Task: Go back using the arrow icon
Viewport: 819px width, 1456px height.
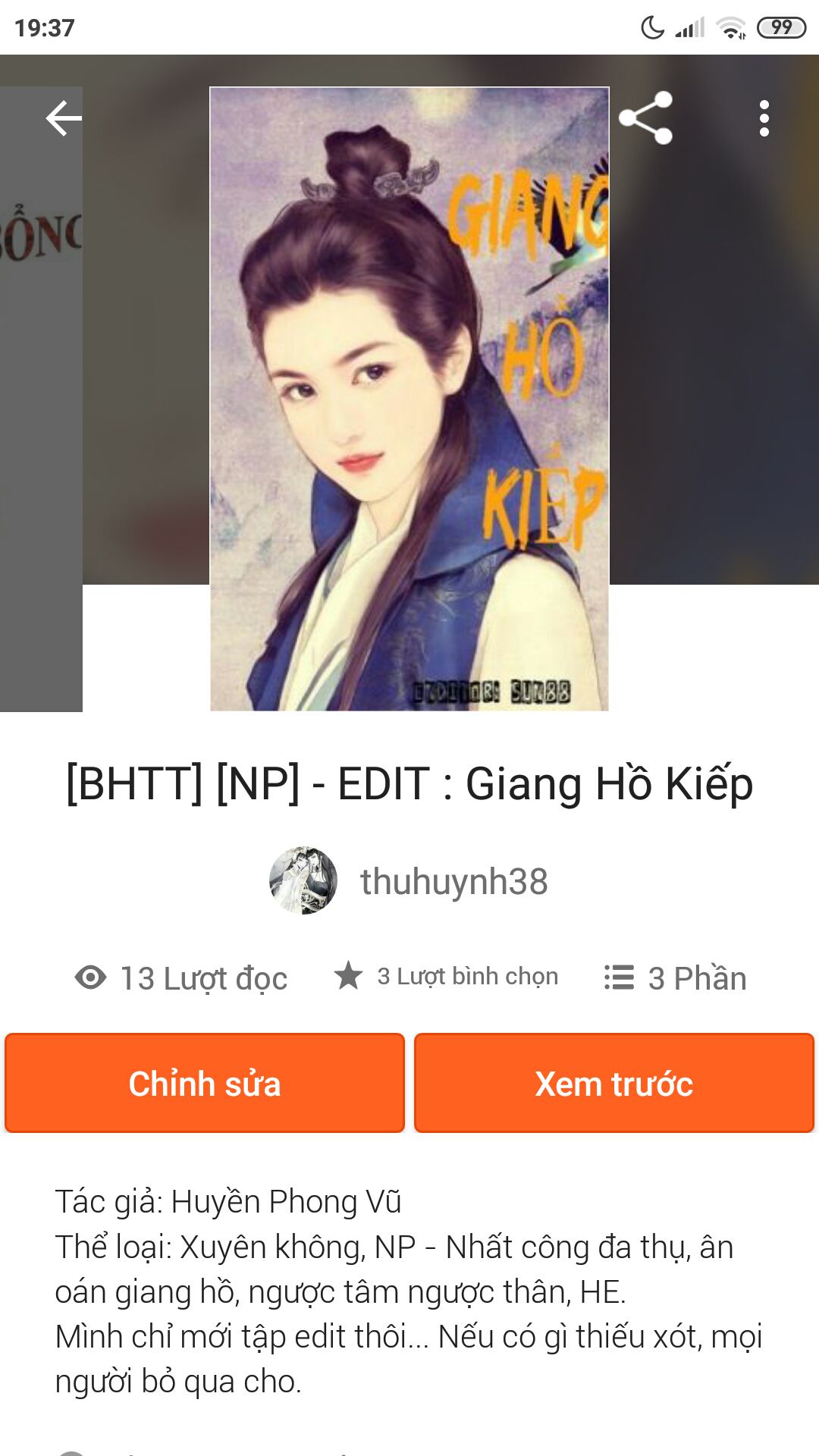Action: tap(64, 118)
